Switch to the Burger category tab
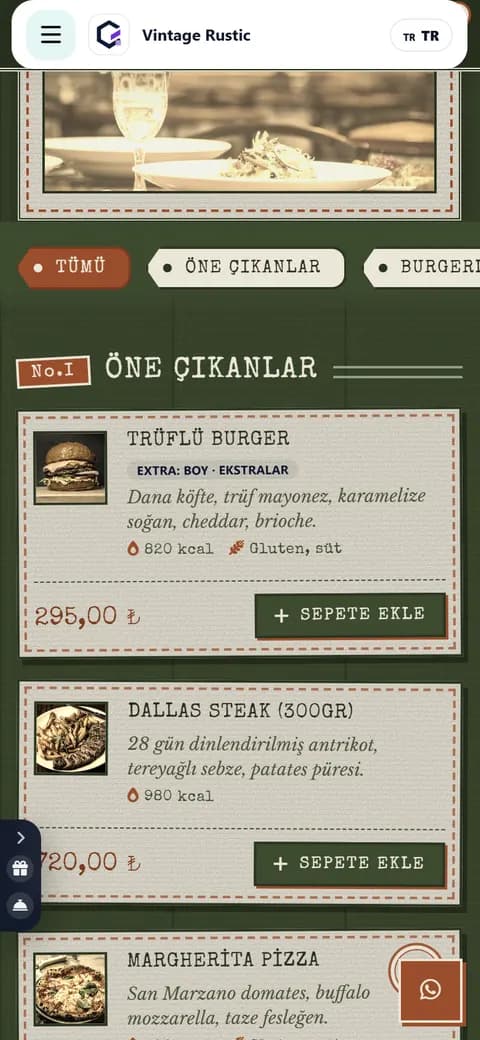480x1040 pixels. [x=422, y=268]
